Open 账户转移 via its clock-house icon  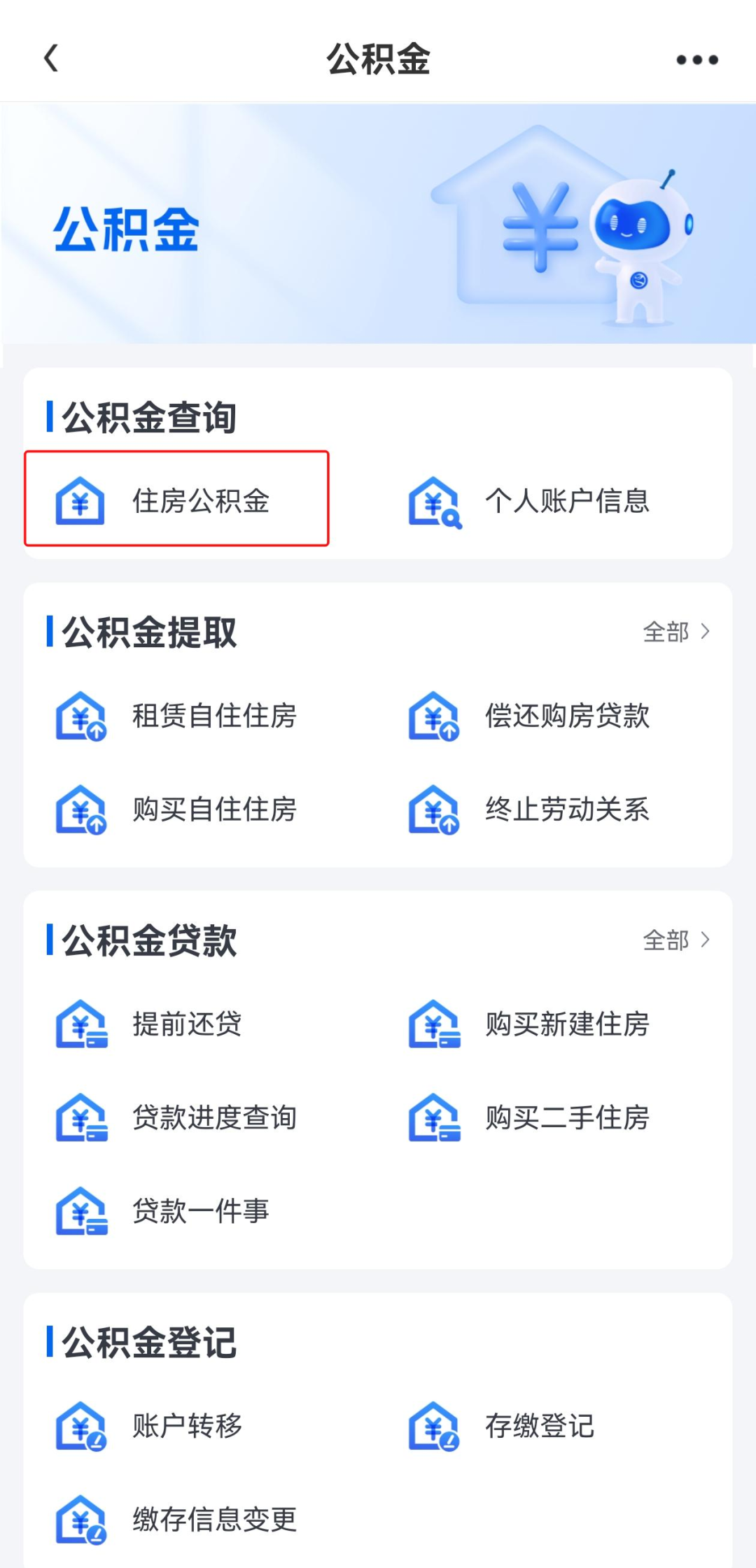[x=79, y=1427]
